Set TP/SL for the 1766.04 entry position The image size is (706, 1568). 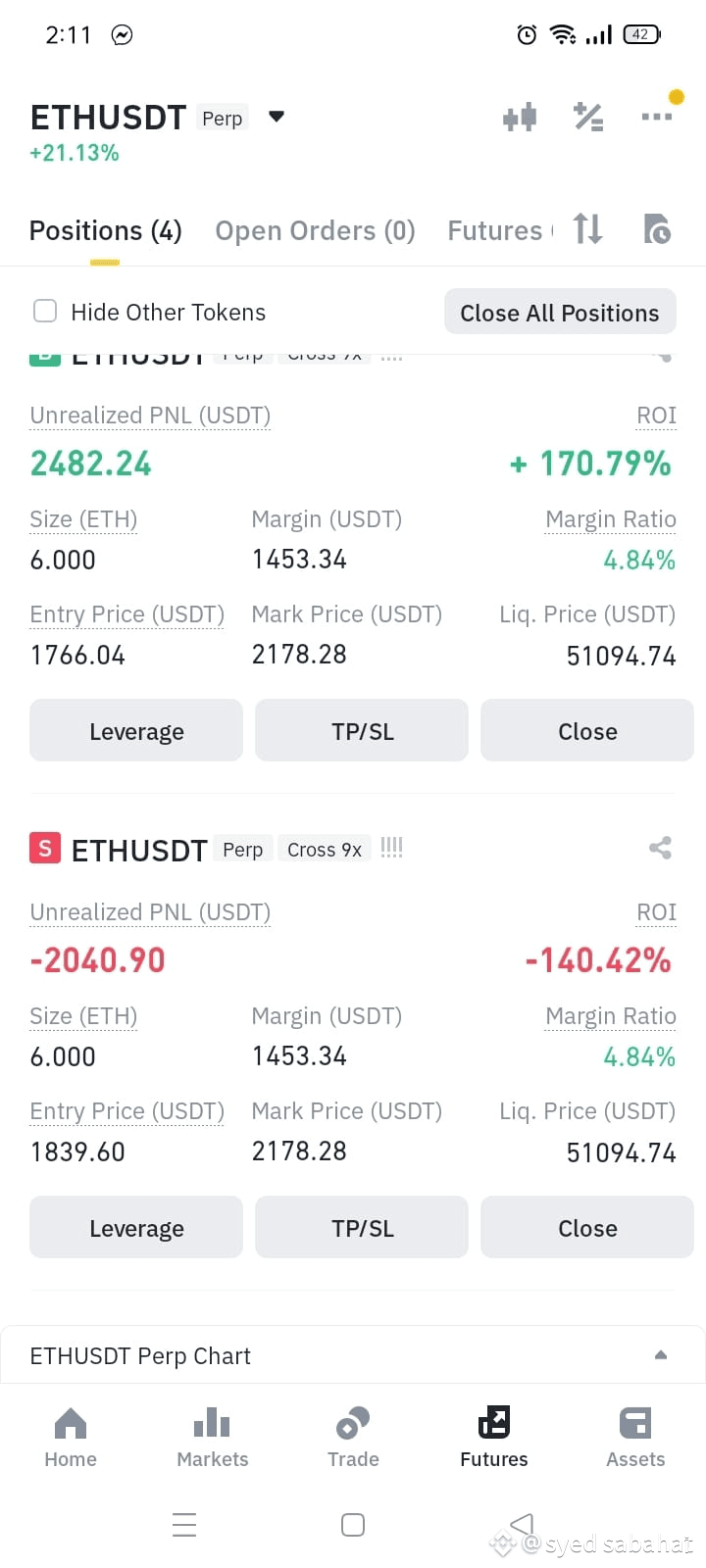pyautogui.click(x=362, y=731)
